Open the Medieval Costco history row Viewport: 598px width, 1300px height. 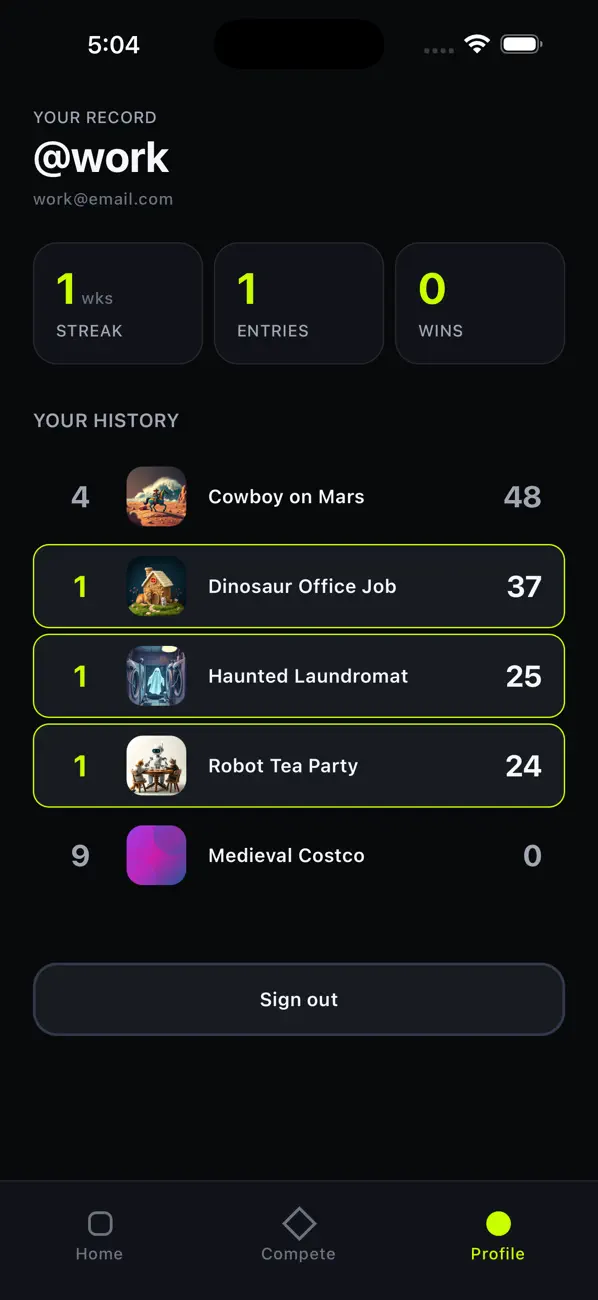click(x=299, y=856)
